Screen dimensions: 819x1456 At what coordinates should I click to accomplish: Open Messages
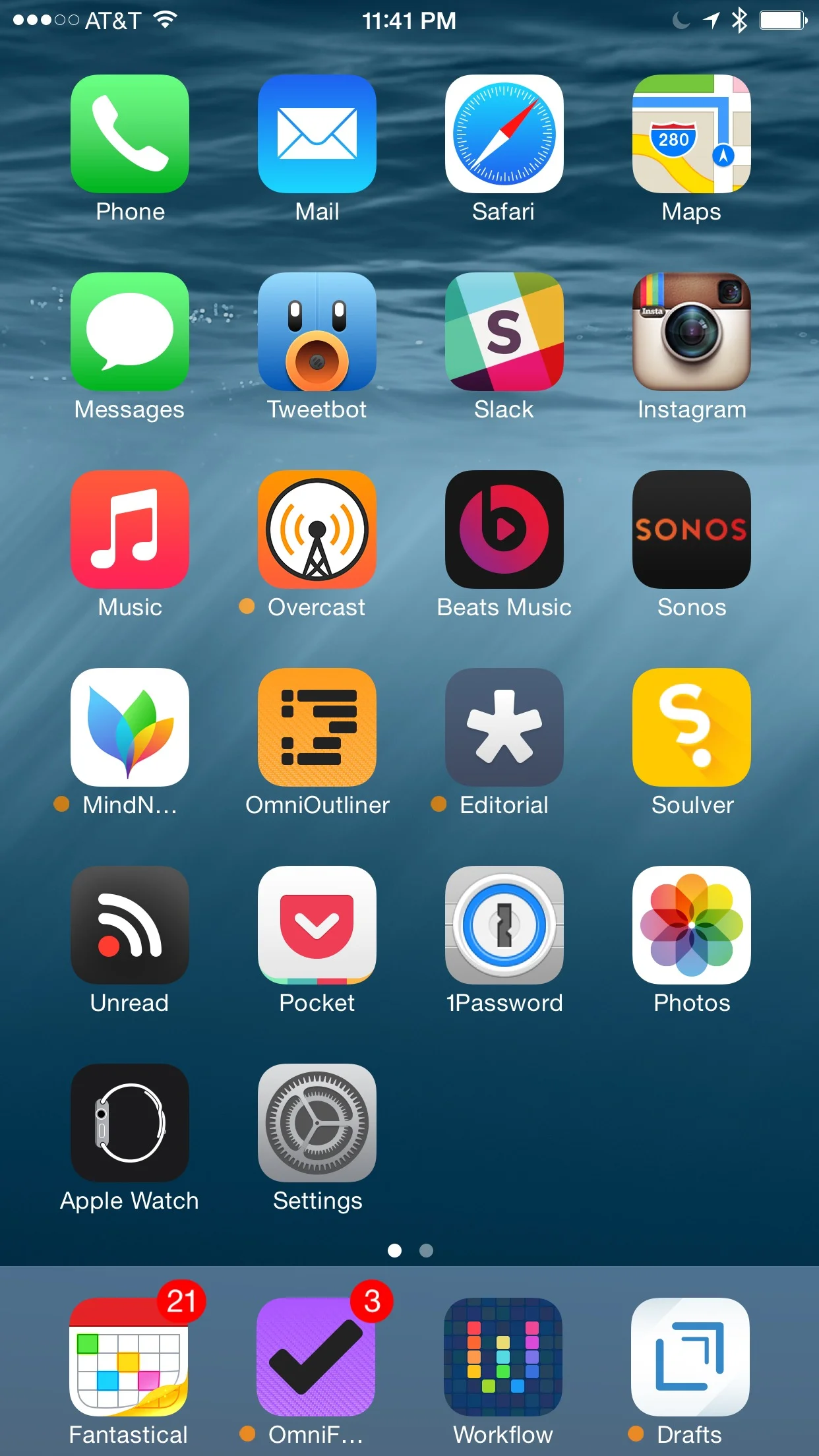tap(130, 332)
